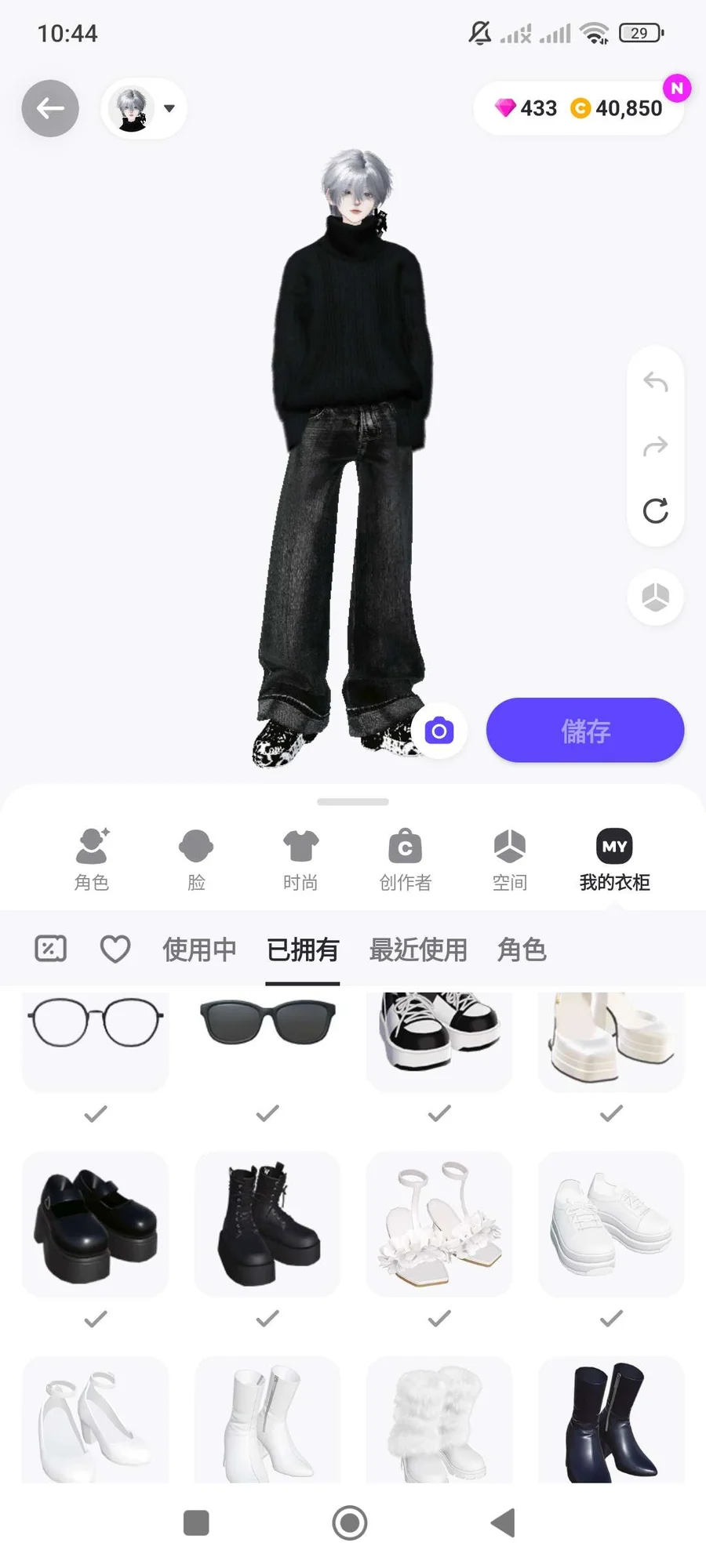This screenshot has width=706, height=1568.
Task: Open the gems and coins balance
Action: pyautogui.click(x=578, y=108)
